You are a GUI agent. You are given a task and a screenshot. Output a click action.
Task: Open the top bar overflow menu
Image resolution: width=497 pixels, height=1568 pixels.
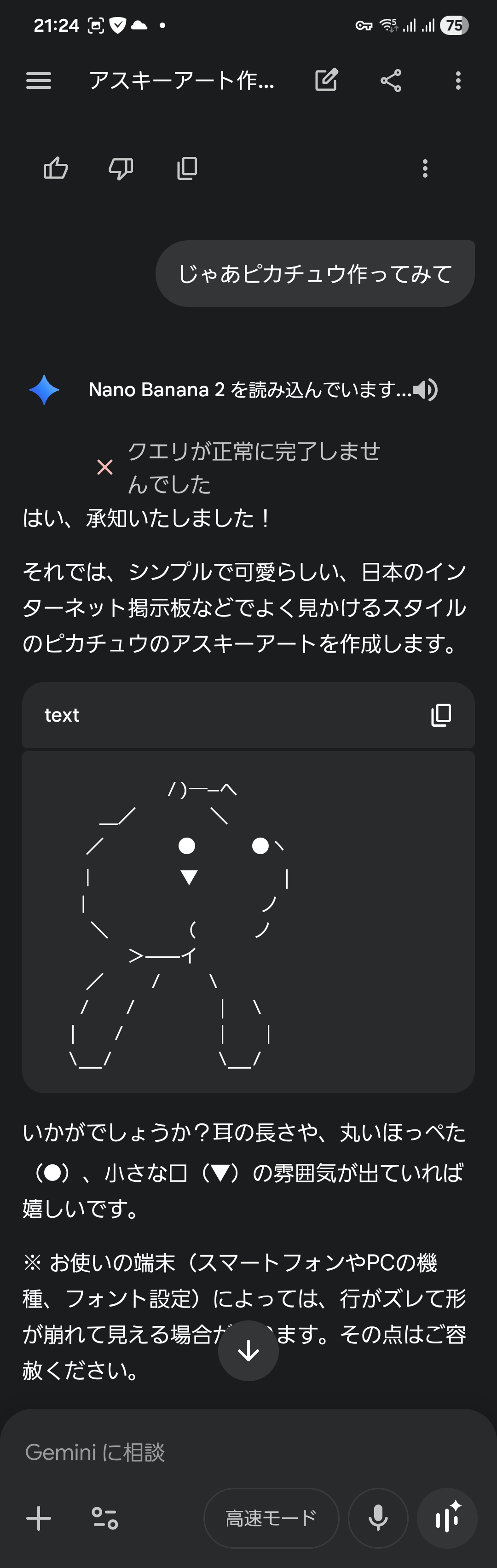point(458,81)
